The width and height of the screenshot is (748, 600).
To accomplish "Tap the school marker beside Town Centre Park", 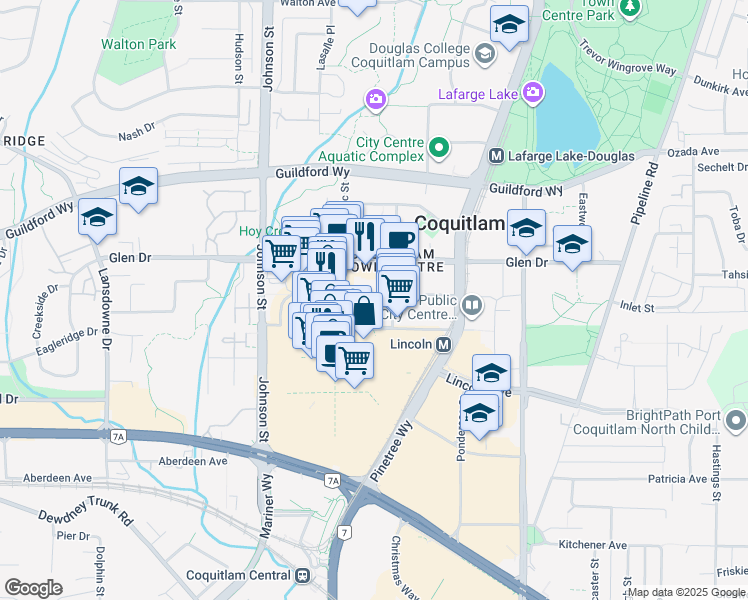I will tap(509, 25).
